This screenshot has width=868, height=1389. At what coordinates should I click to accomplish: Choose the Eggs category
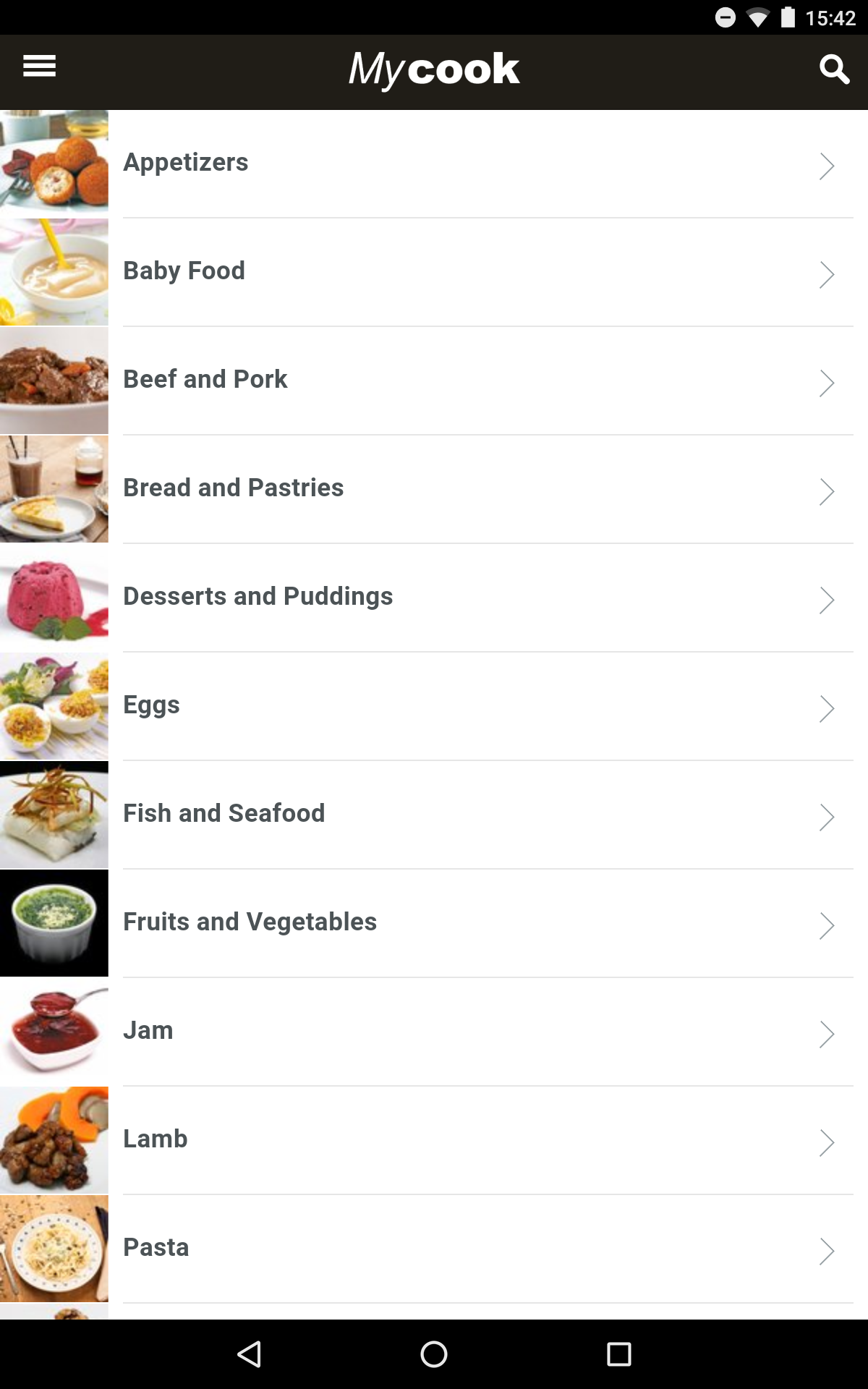point(434,706)
